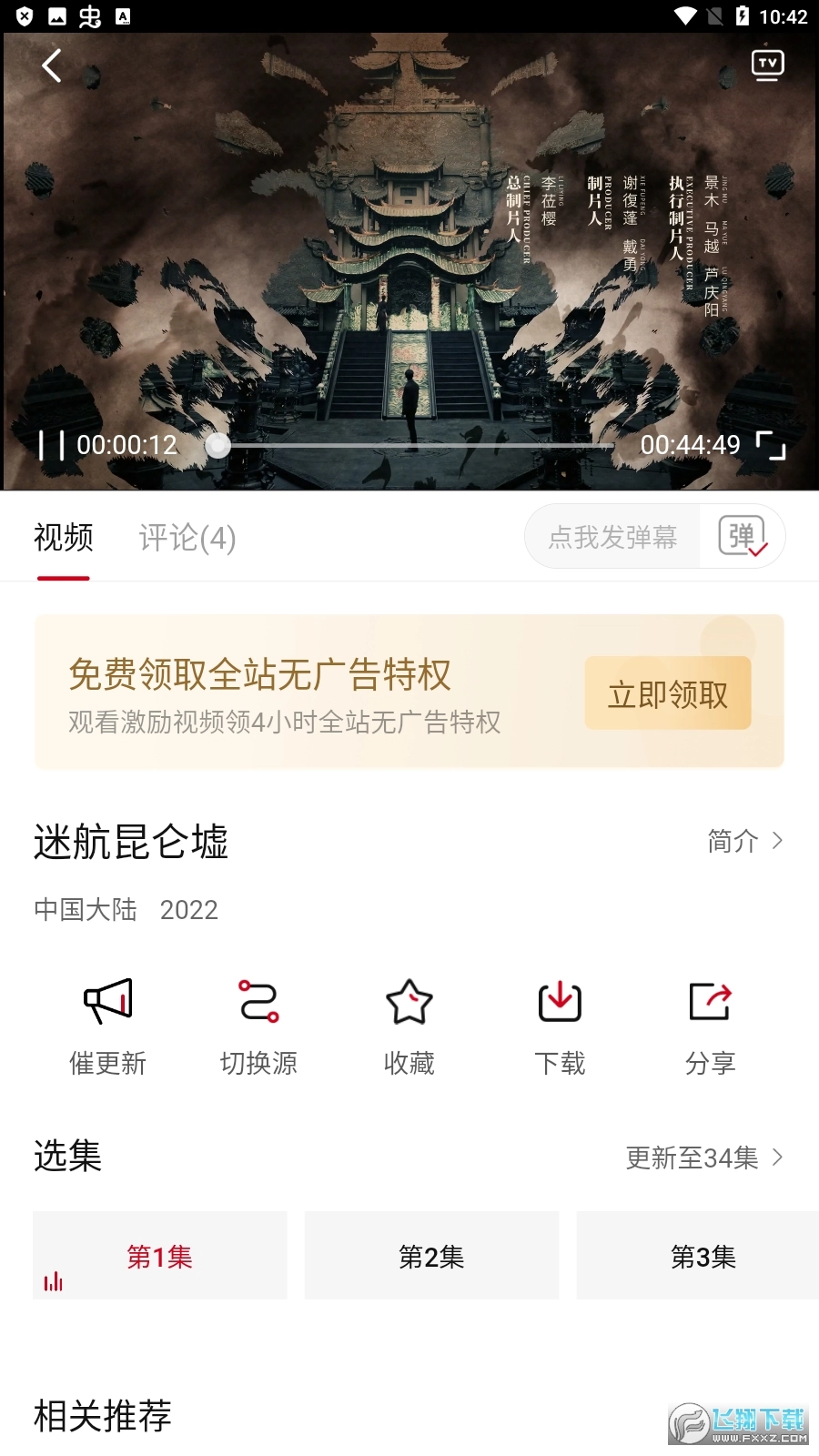Tap the 点我发弹幕 input field
This screenshot has width=819, height=1456.
pos(612,536)
